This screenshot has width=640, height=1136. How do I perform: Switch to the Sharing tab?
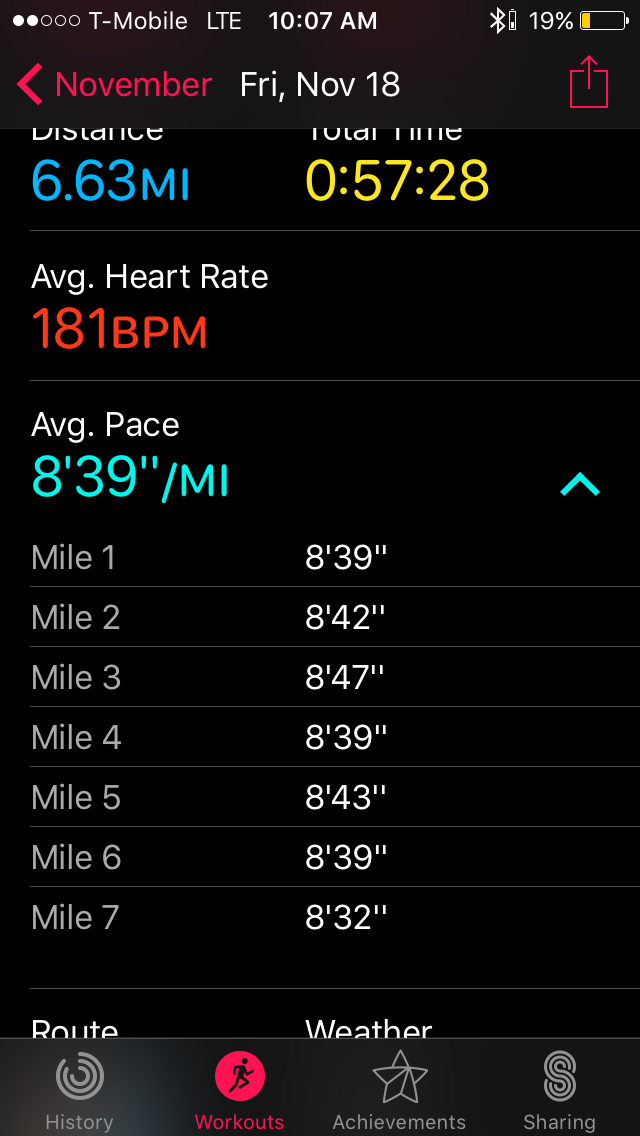[559, 1088]
